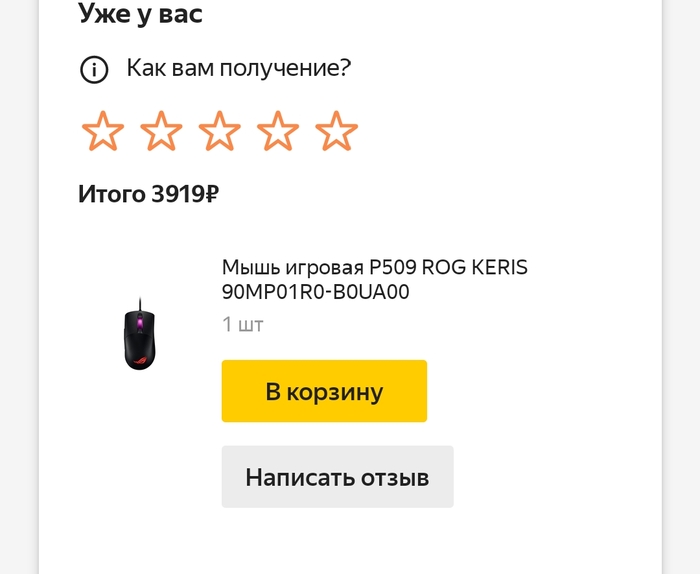Rate delivery with five stars
This screenshot has height=574, width=700.
336,131
